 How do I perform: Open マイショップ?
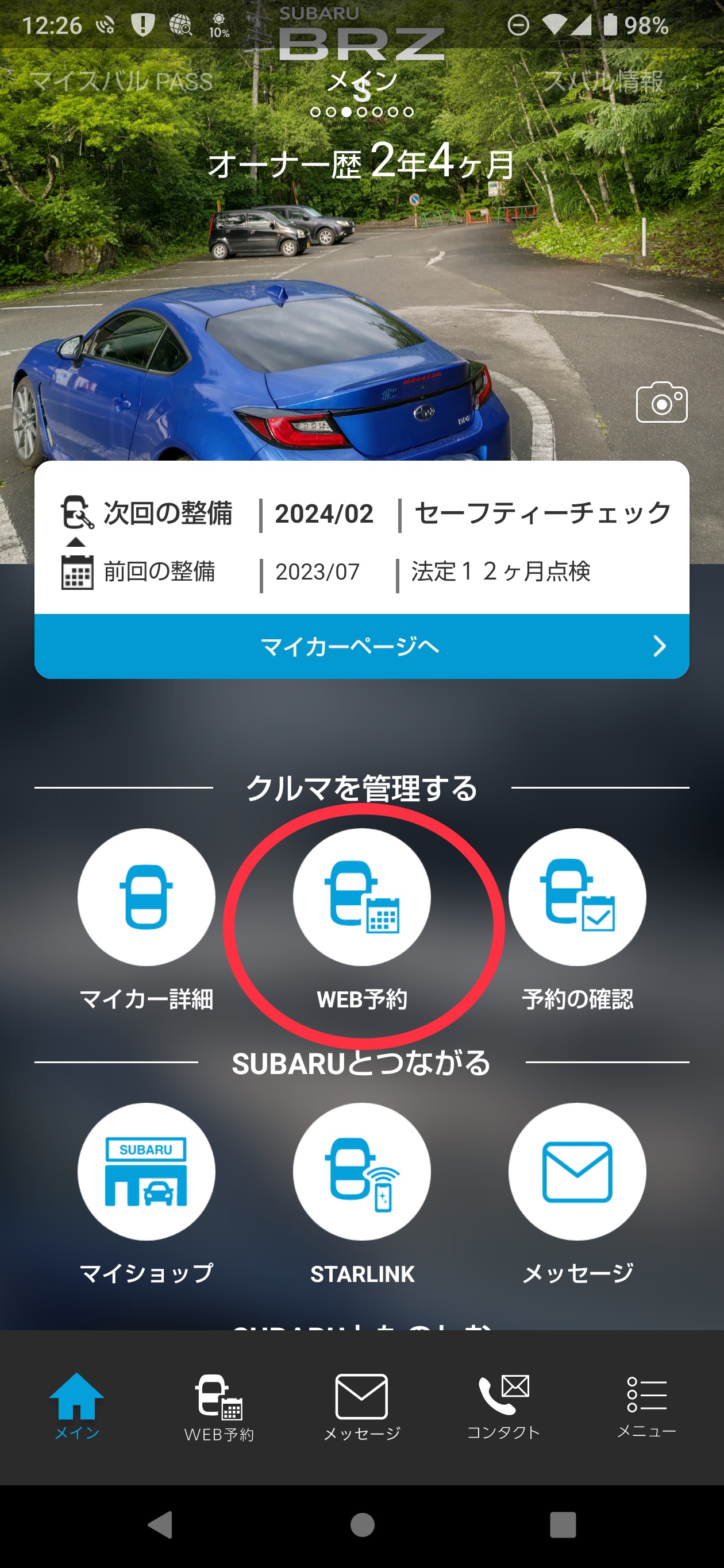pyautogui.click(x=146, y=1172)
